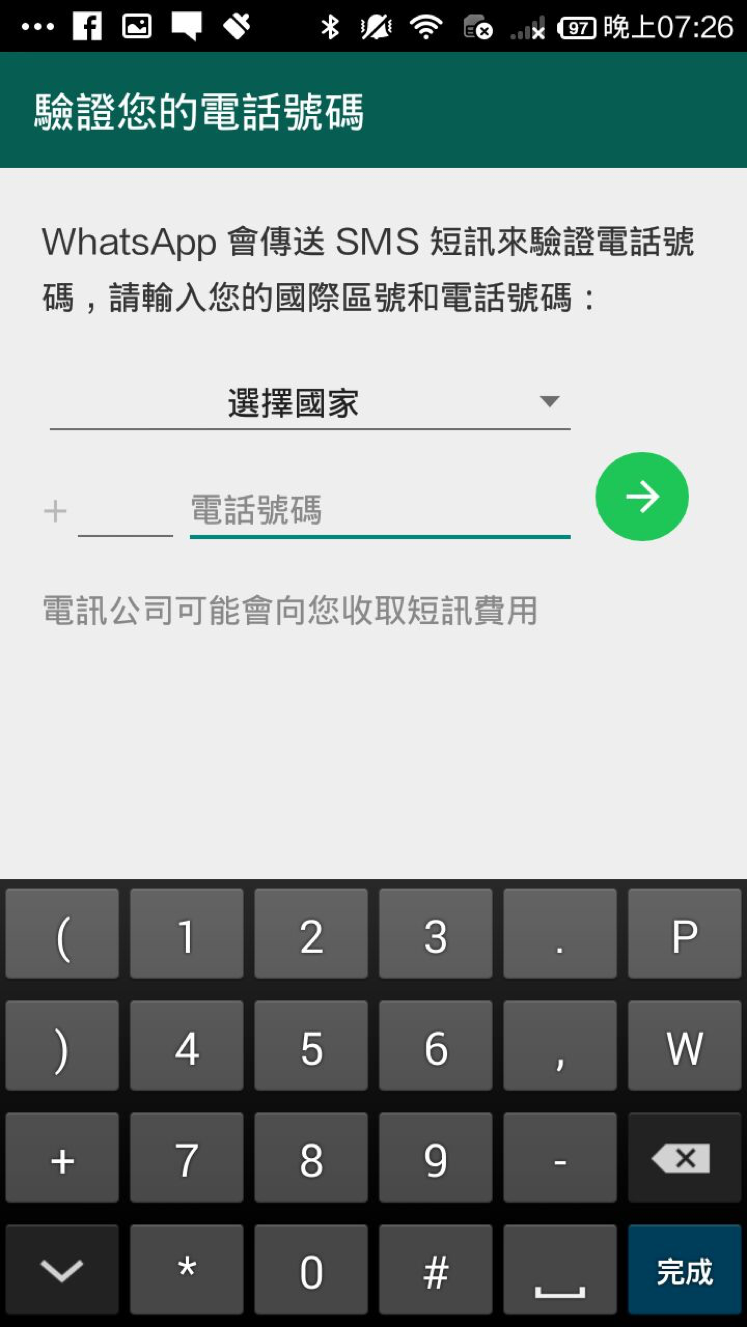This screenshot has height=1327, width=747.
Task: Focus the 電話號碼 phone number field
Action: (380, 512)
